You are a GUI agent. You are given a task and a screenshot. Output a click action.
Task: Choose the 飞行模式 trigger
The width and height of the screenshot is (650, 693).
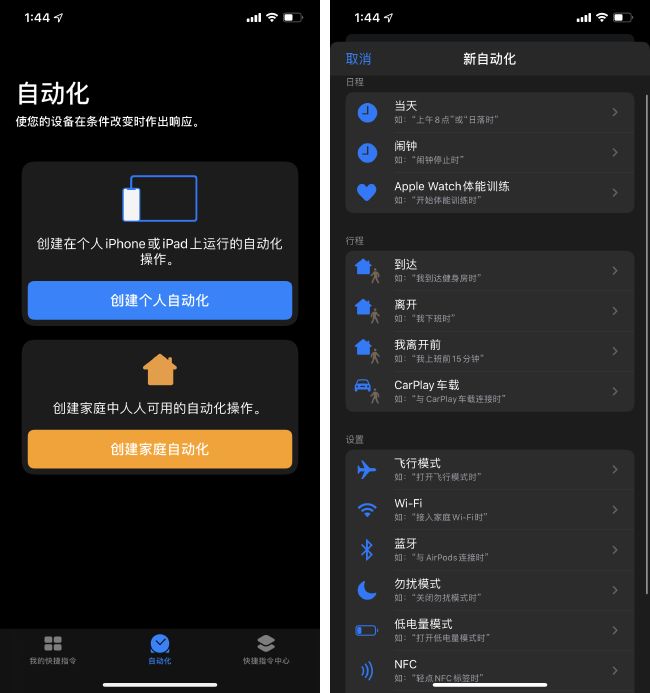[x=490, y=469]
